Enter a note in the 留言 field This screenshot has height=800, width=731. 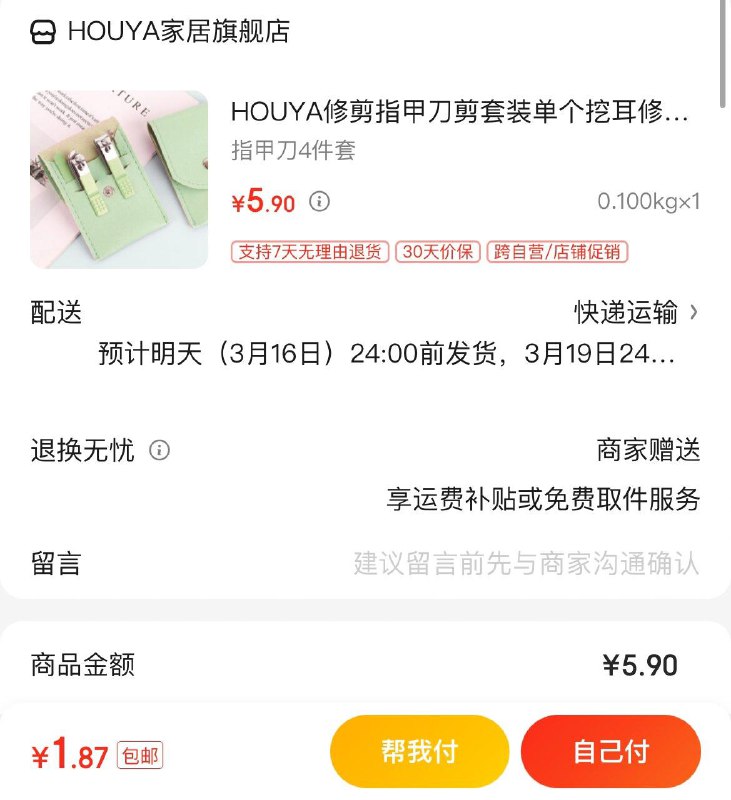[525, 563]
